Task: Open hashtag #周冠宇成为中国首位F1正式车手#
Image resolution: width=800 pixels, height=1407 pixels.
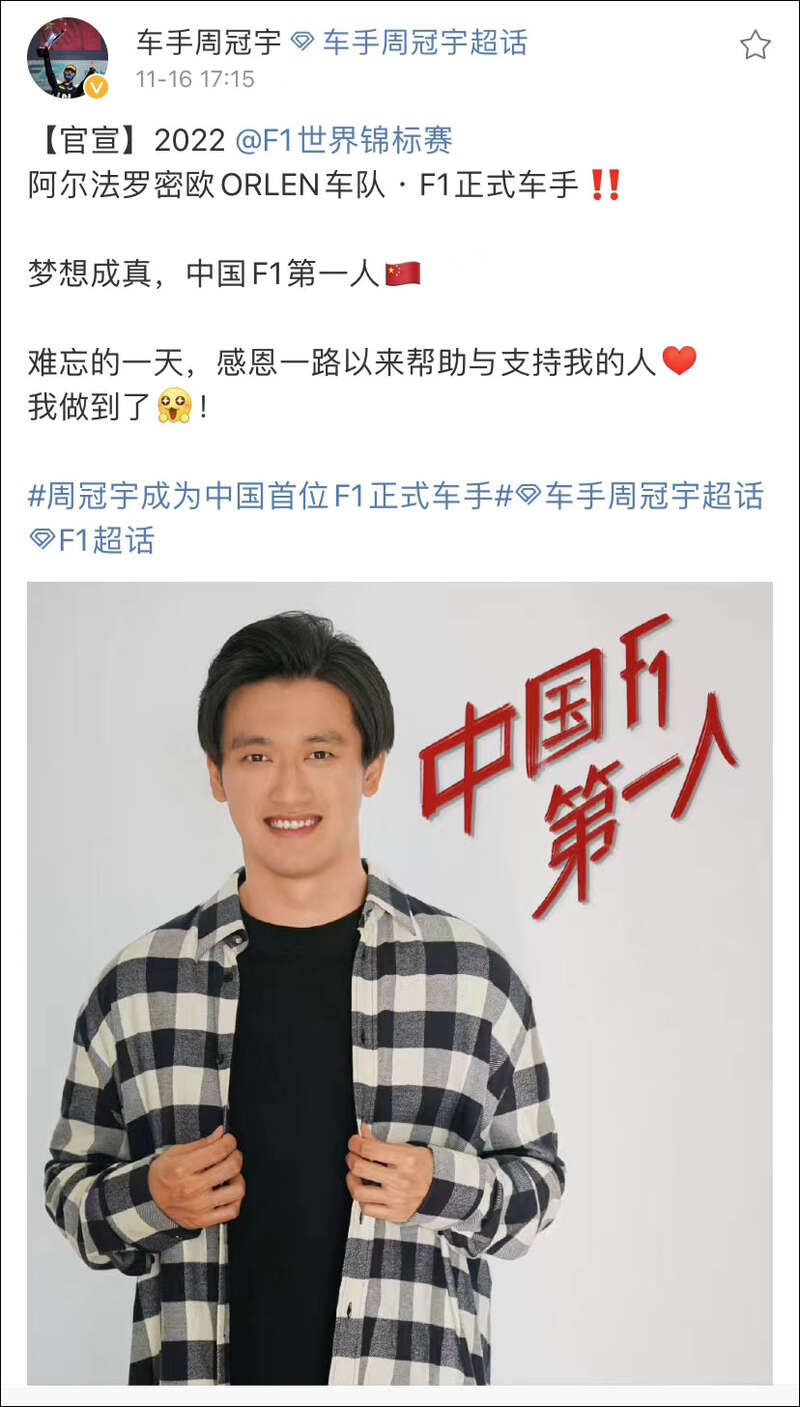Action: point(270,496)
